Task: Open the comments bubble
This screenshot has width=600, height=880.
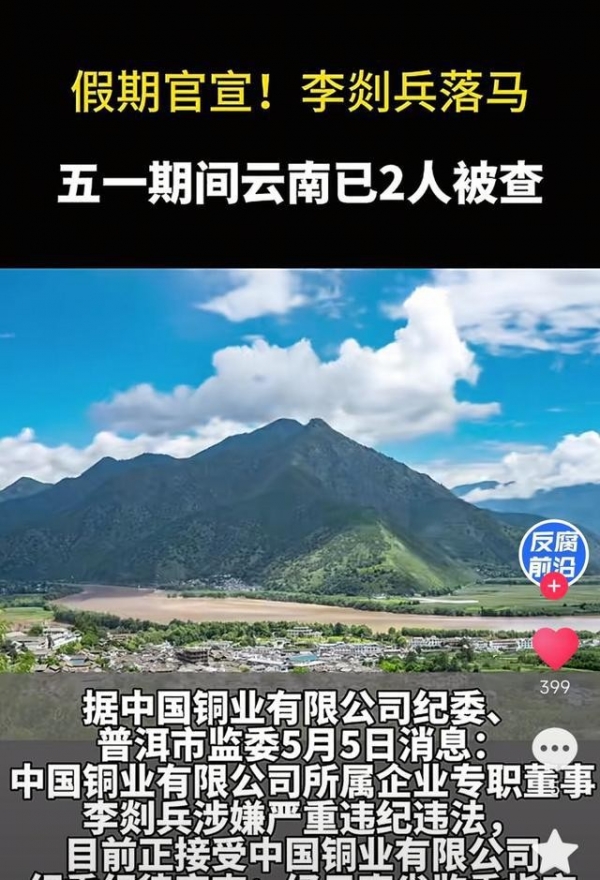Action: 555,750
